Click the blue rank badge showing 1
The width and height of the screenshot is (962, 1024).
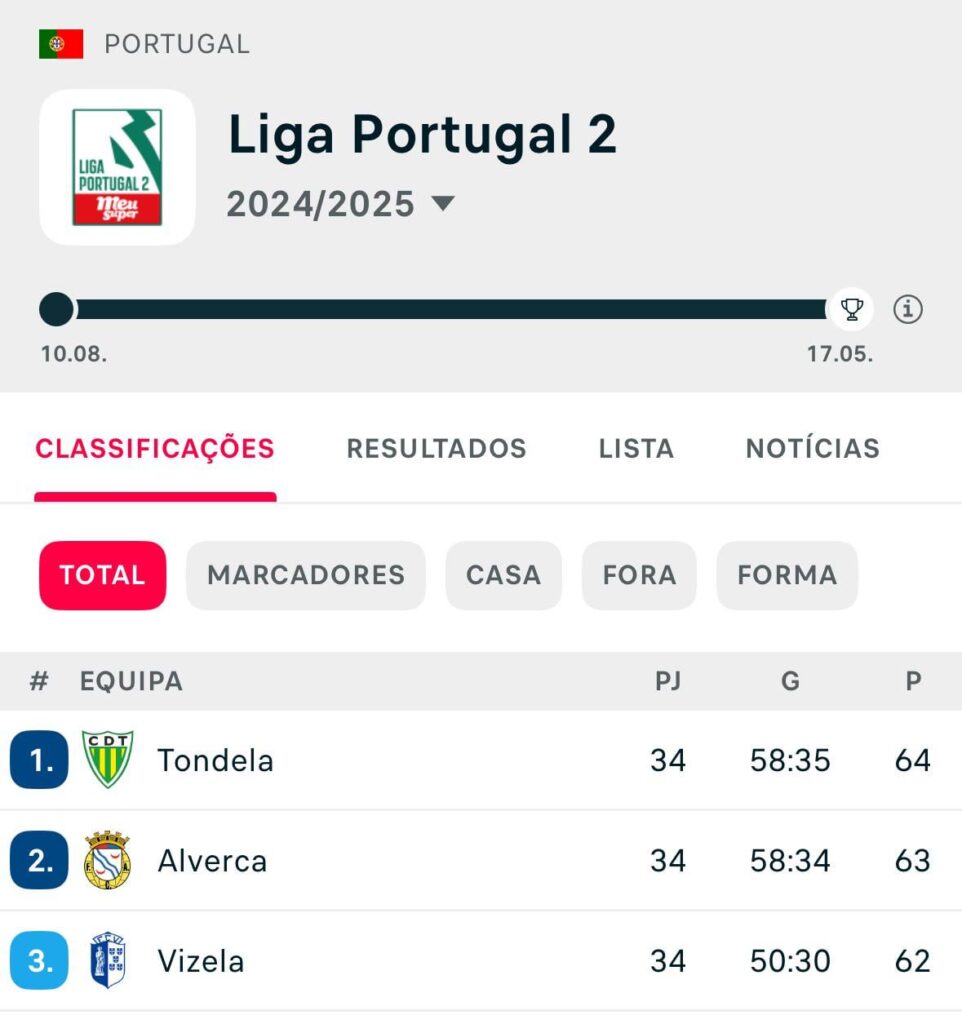click(37, 760)
